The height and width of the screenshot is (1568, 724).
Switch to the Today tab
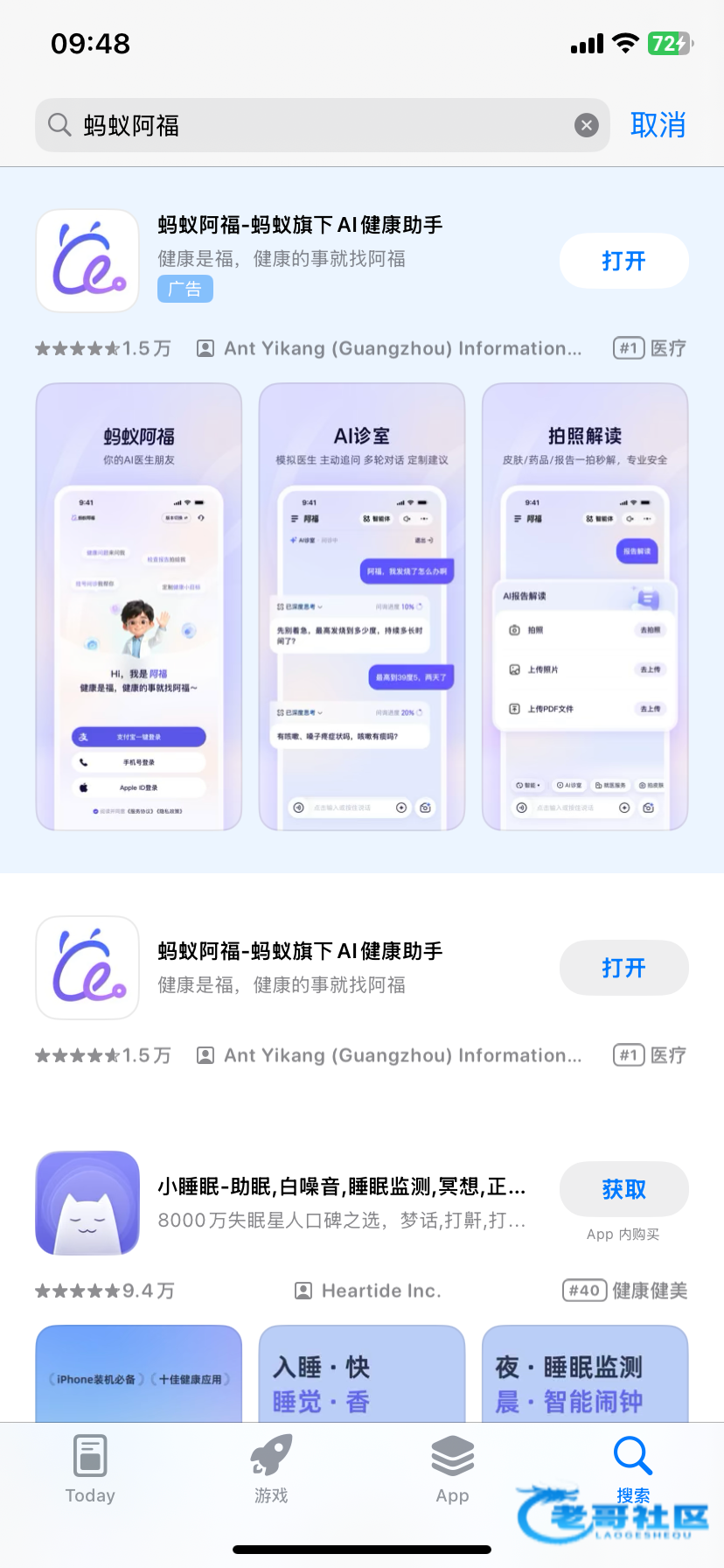(90, 1468)
